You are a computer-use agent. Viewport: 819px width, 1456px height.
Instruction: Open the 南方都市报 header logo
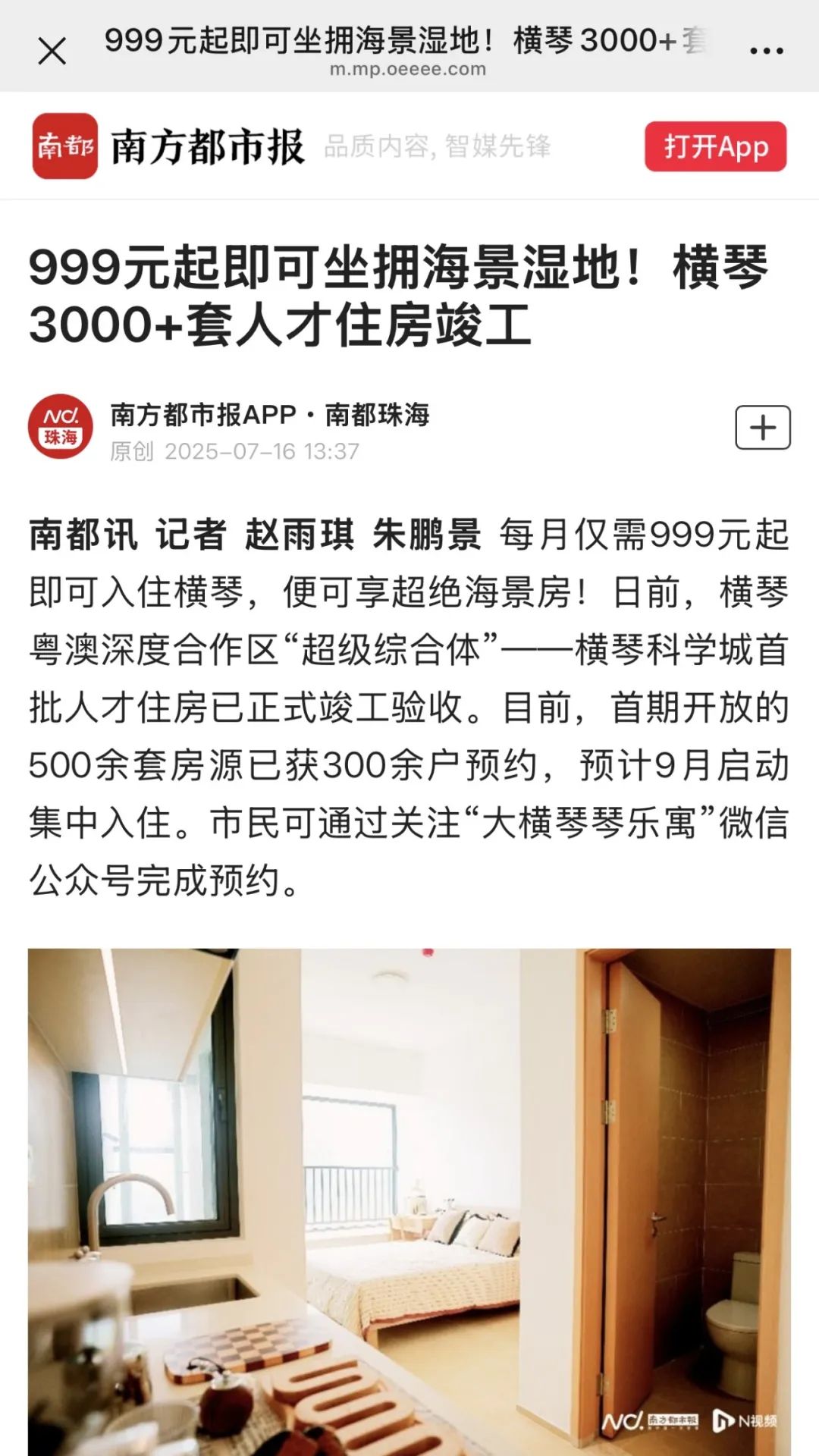coord(65,146)
